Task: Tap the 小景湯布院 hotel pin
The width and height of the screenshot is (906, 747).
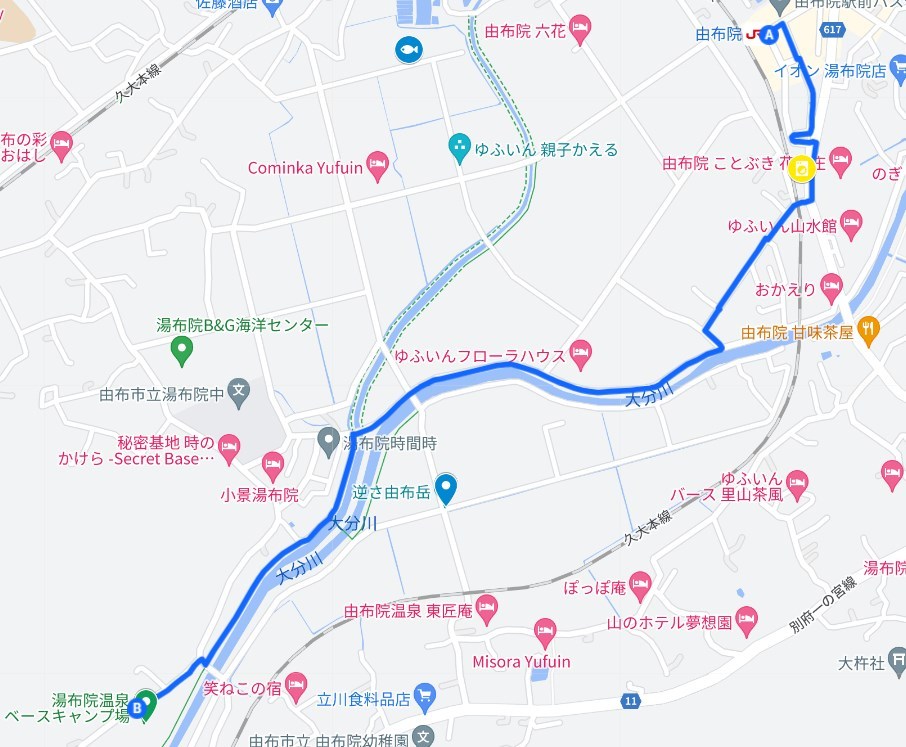Action: coord(273,464)
